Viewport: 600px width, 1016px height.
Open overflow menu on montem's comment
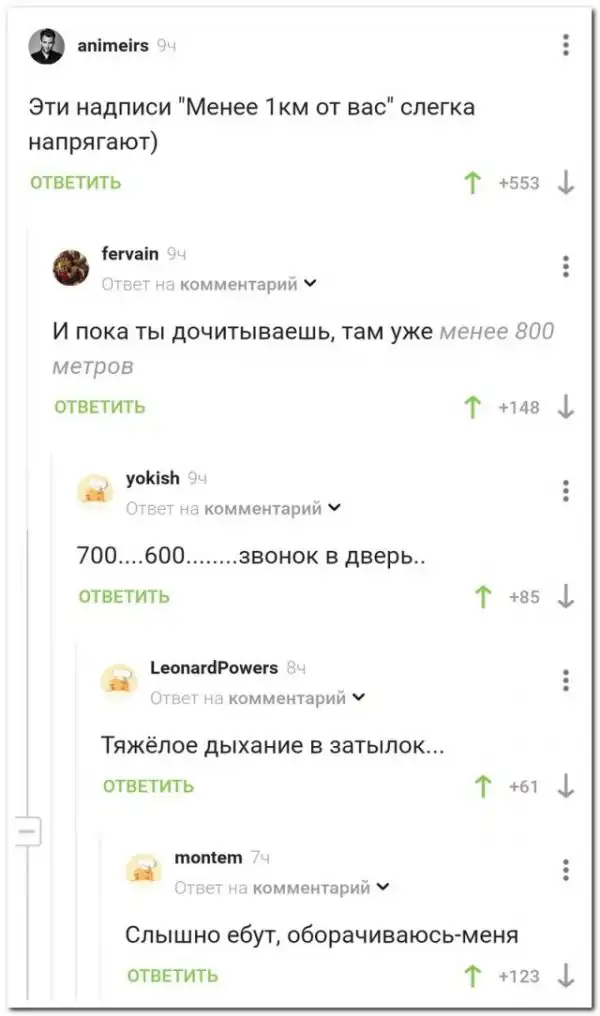point(566,869)
